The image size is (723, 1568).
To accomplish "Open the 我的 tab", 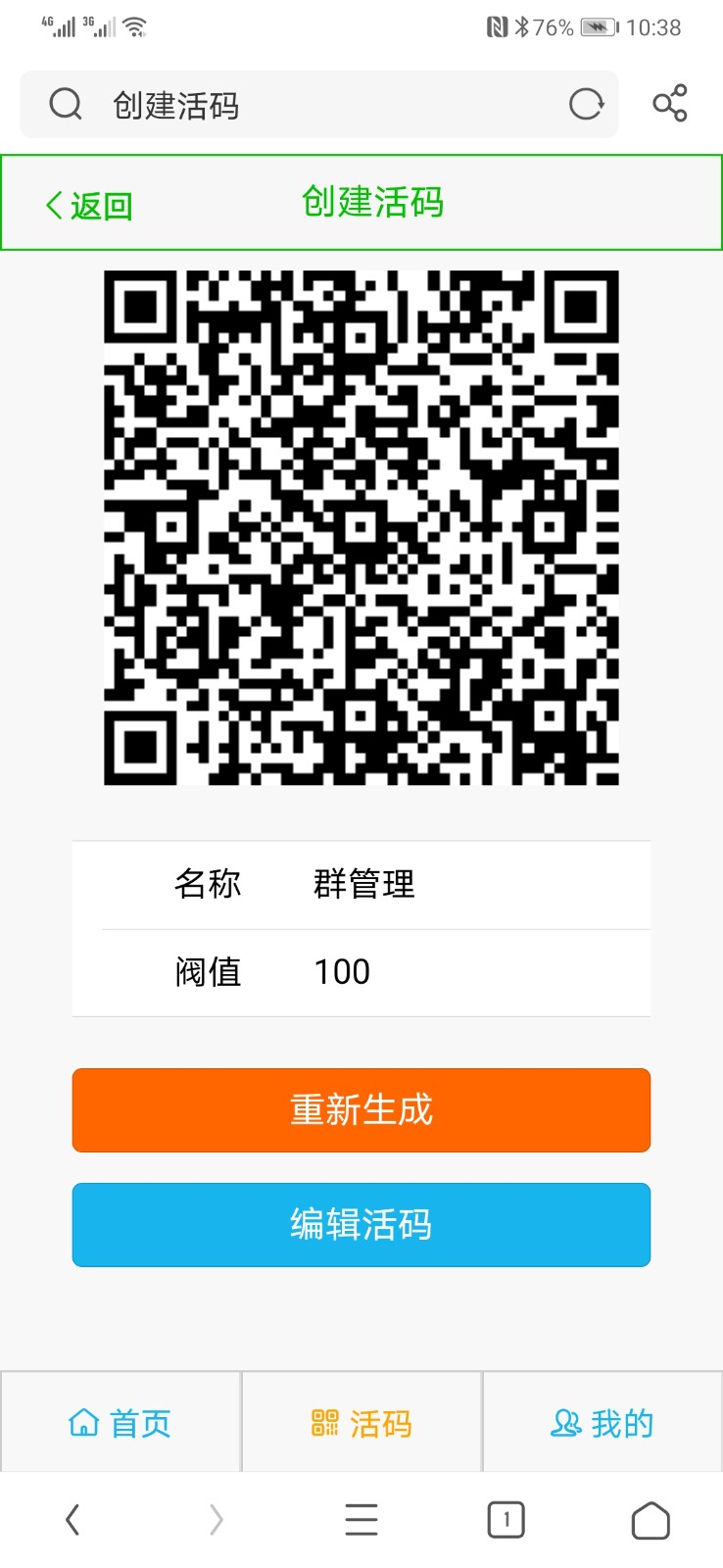I will coord(602,1423).
